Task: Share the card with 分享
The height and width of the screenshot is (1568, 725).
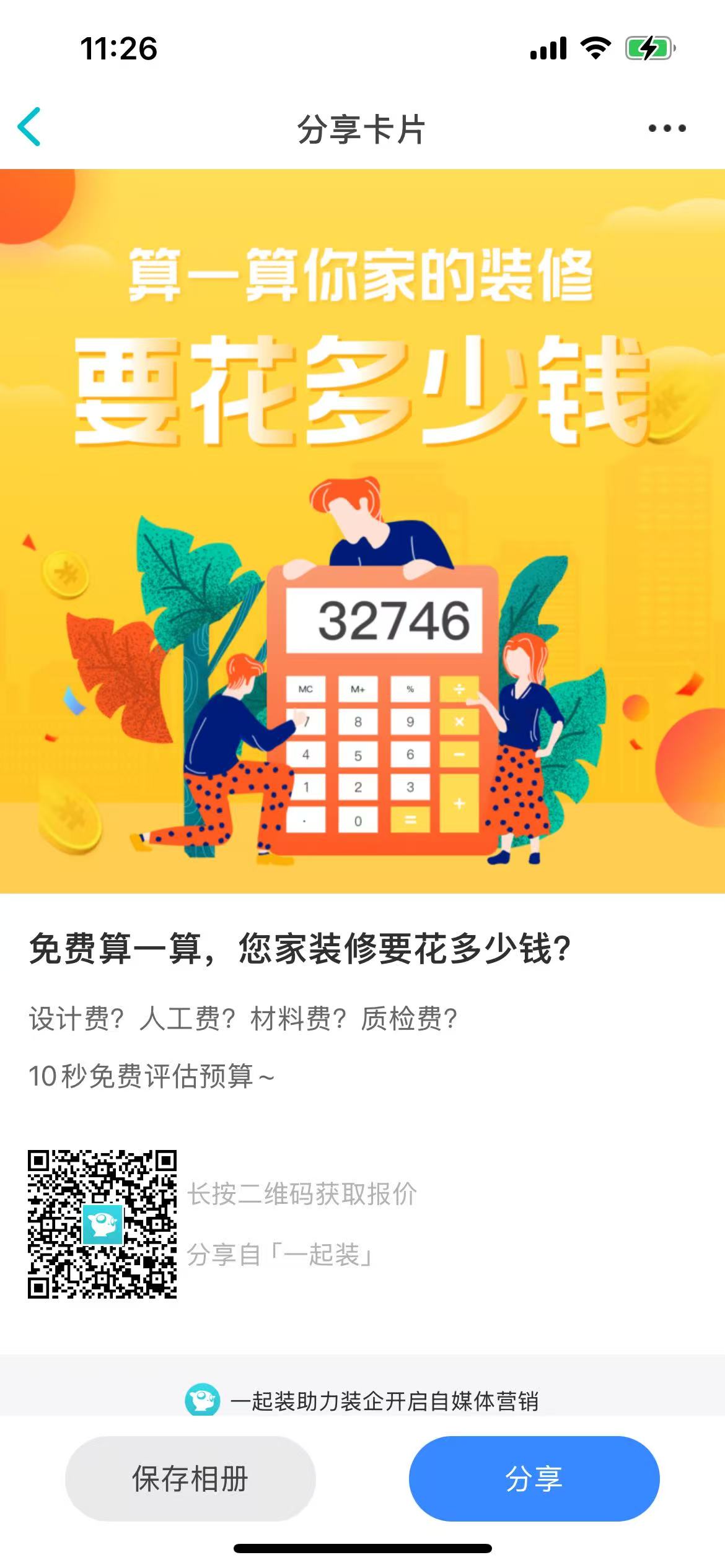Action: pos(534,1479)
